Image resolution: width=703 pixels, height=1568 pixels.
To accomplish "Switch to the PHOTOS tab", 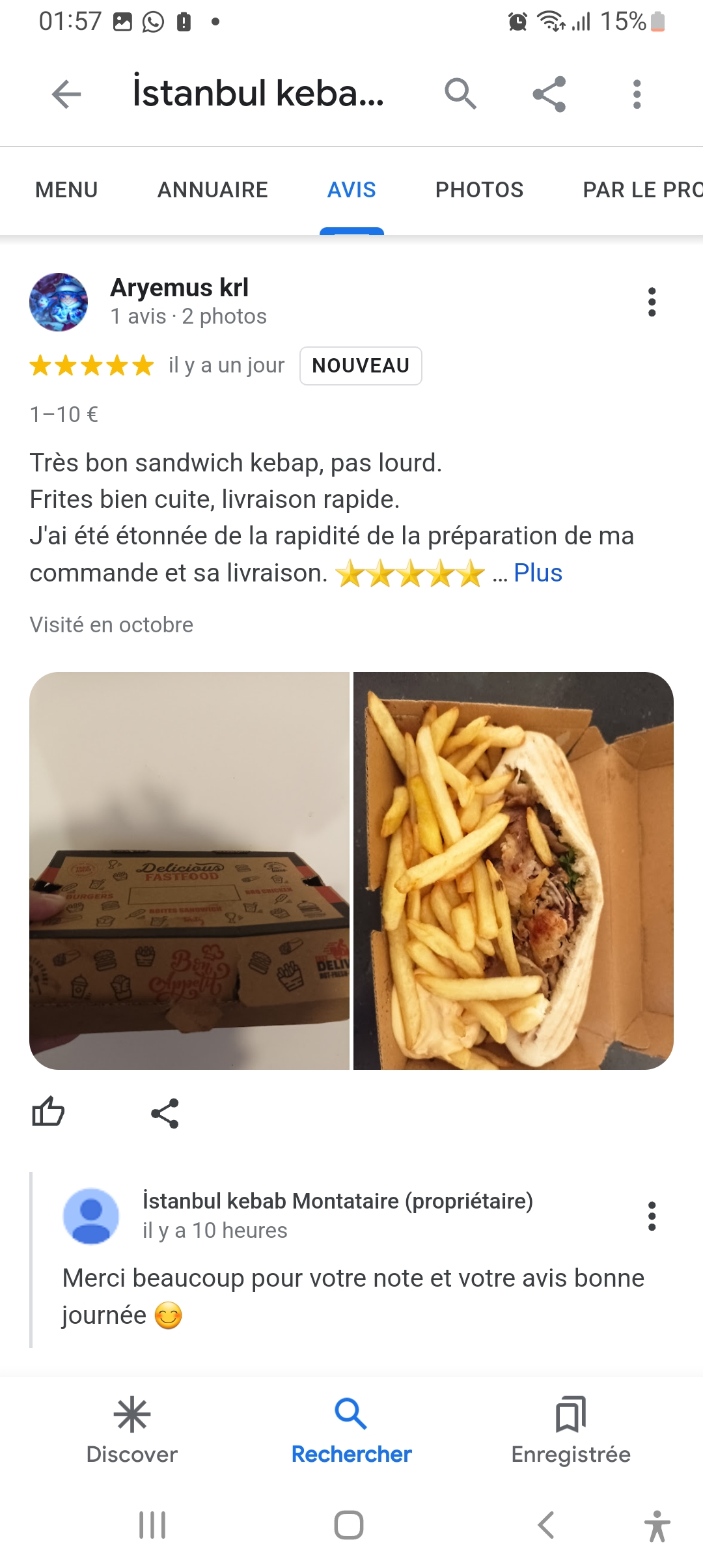I will click(479, 190).
